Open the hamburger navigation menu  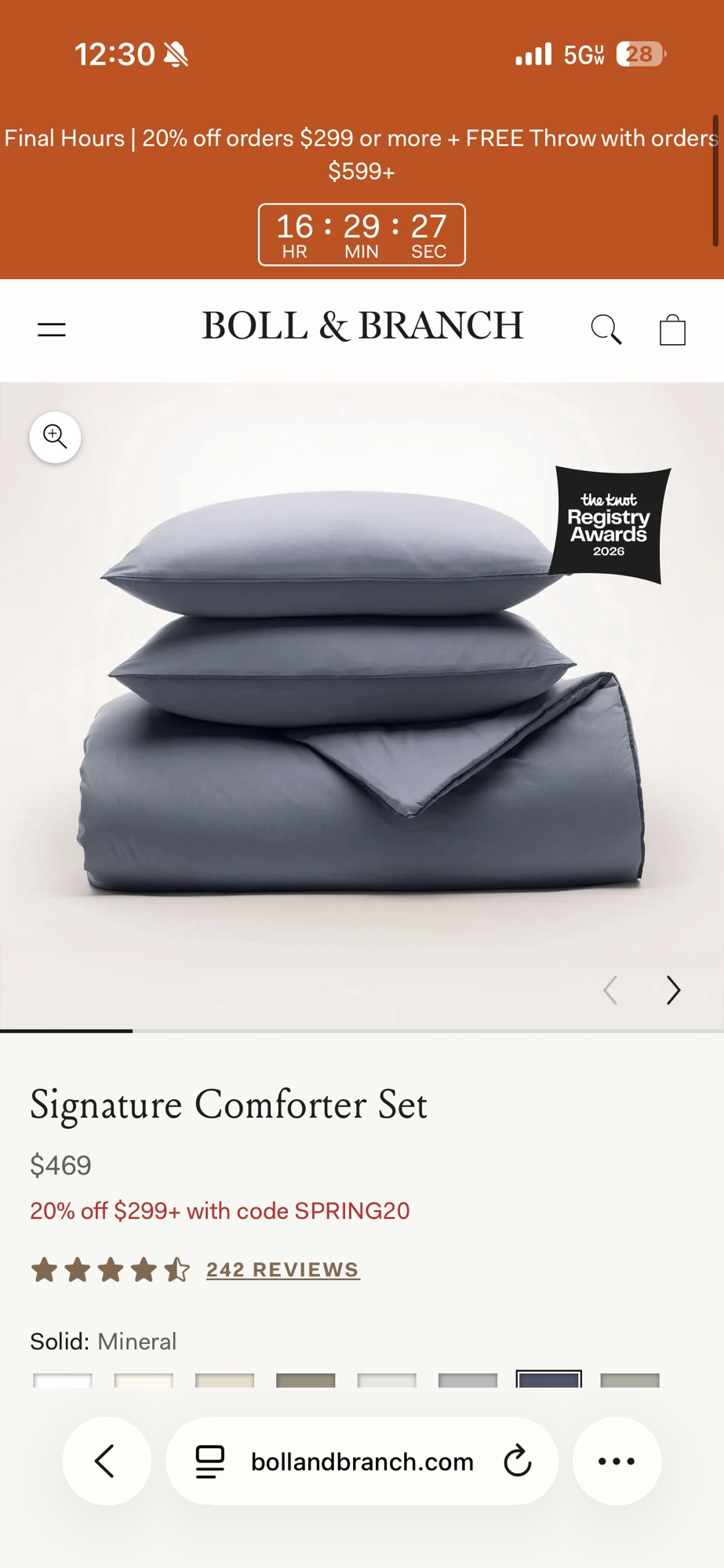pyautogui.click(x=52, y=329)
